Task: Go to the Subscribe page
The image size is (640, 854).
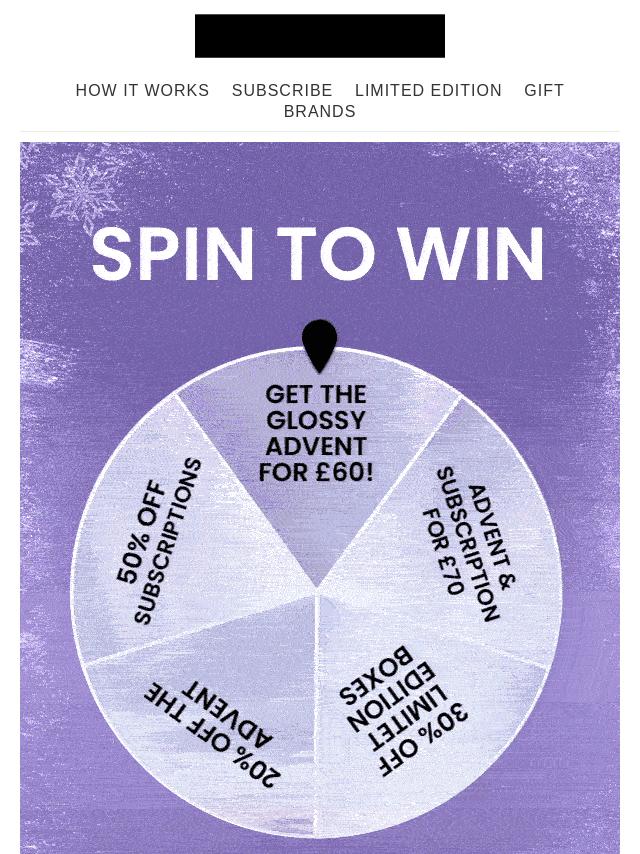Action: pos(282,90)
